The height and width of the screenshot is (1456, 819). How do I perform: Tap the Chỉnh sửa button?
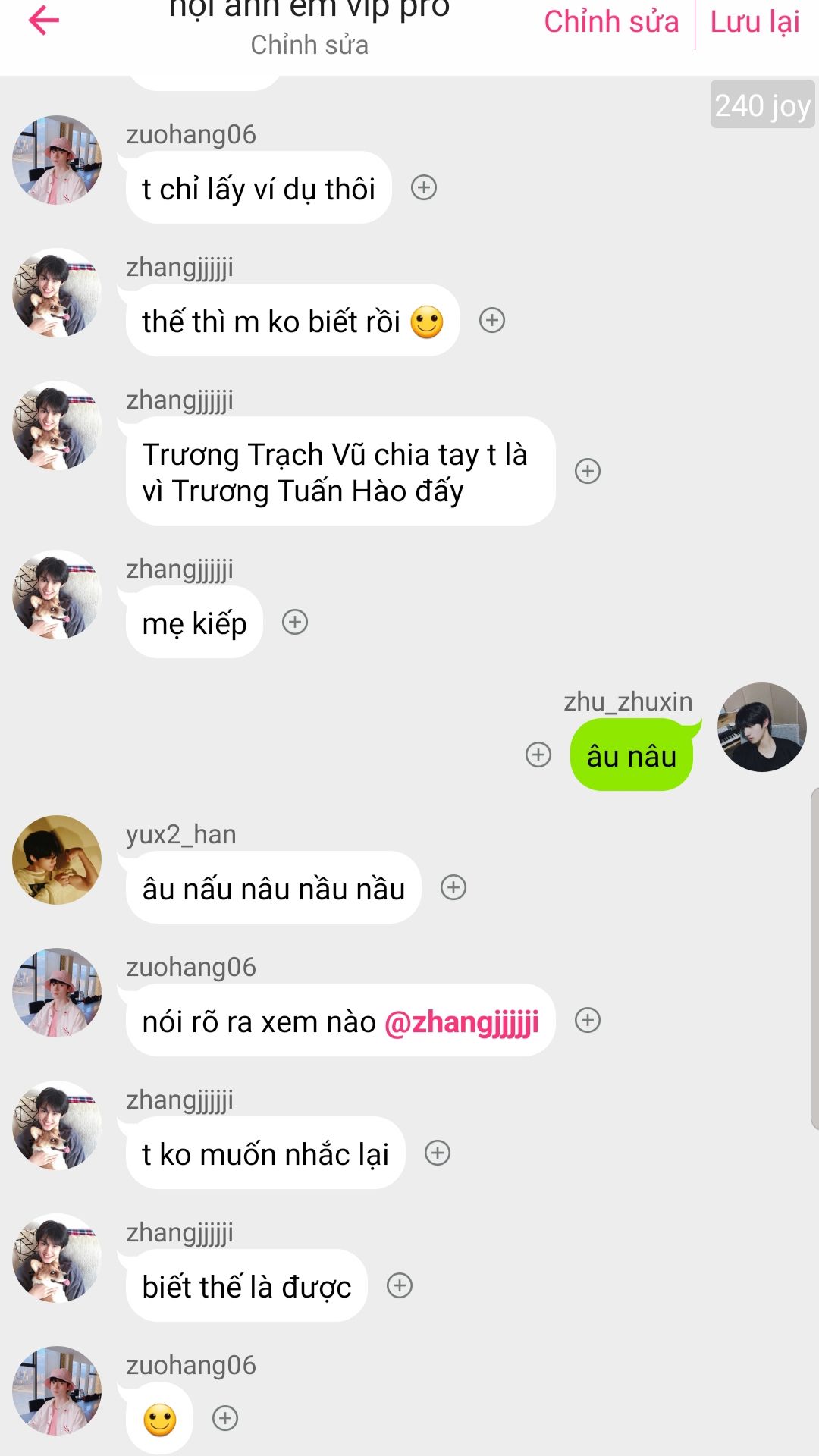611,23
